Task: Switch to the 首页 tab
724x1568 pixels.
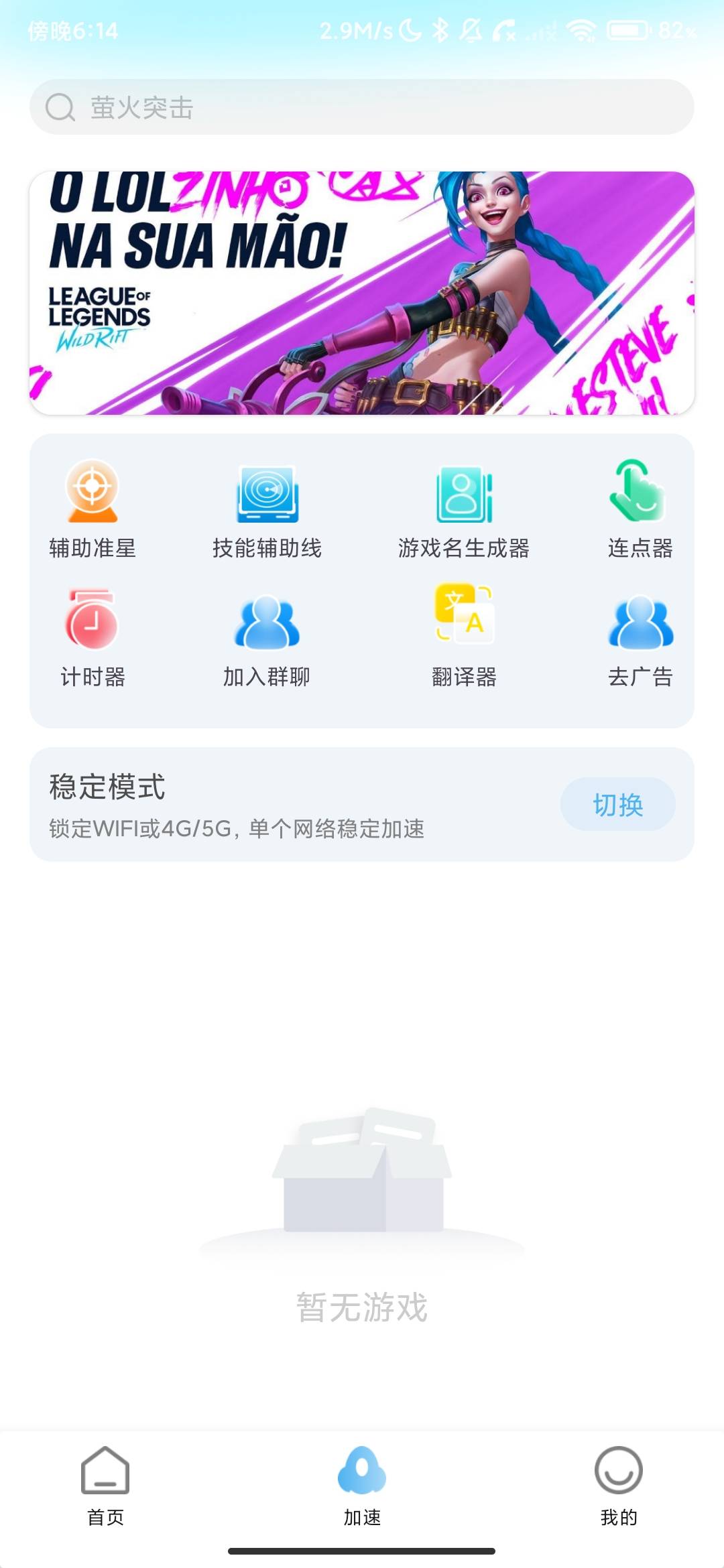Action: pos(105,1486)
